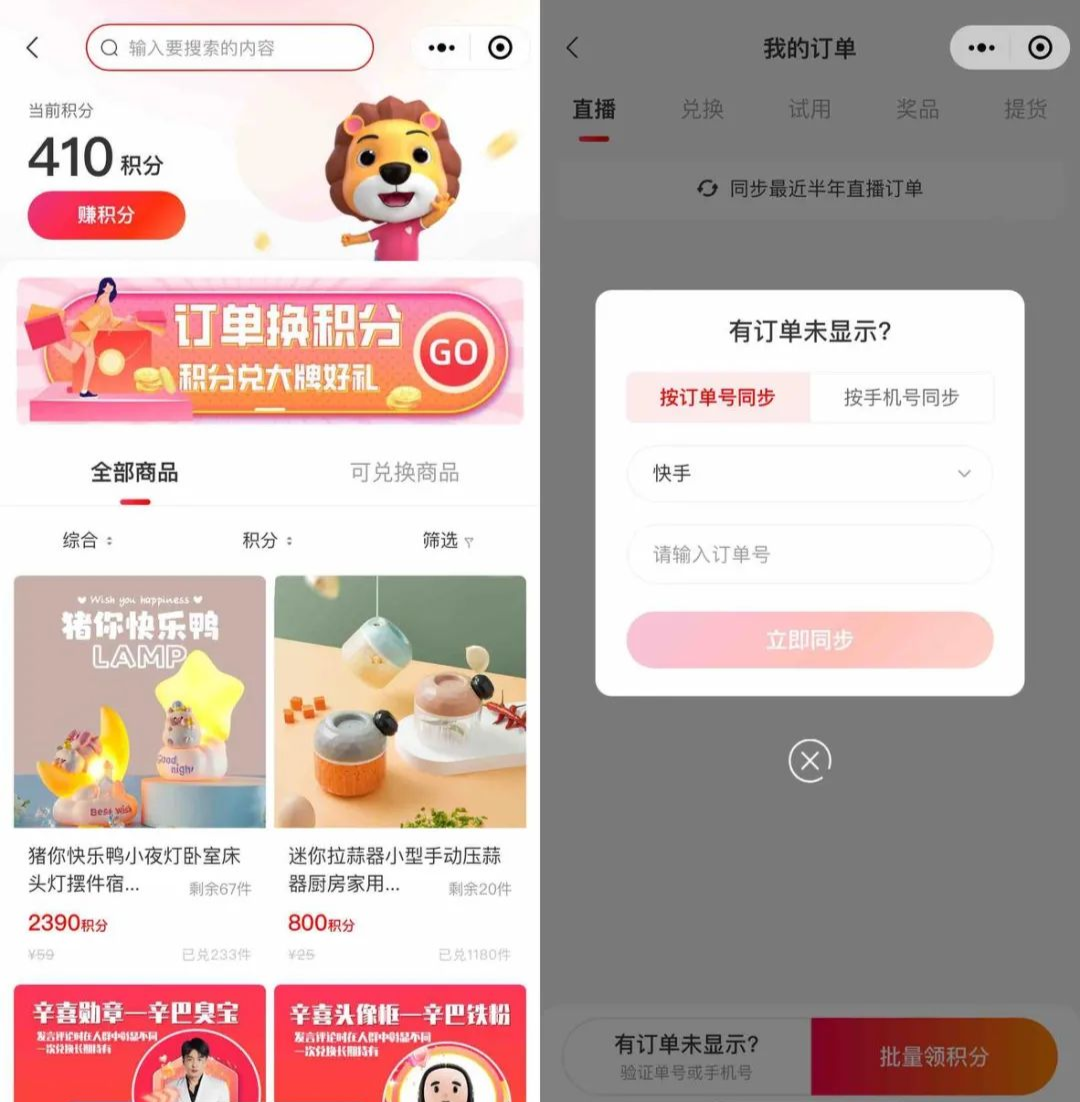Tap the 立即同步 button
The height and width of the screenshot is (1102, 1080).
[809, 640]
